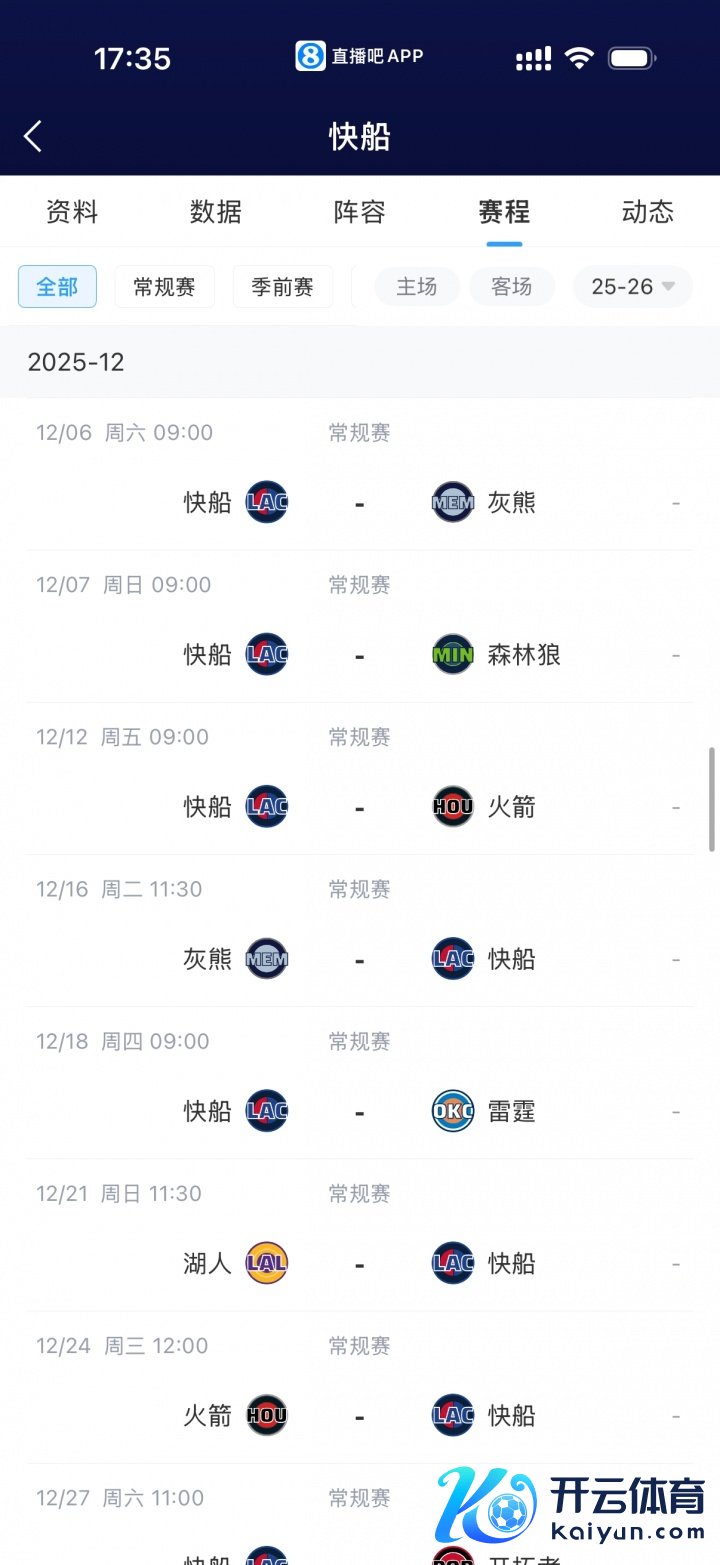The image size is (720, 1565).
Task: Switch to the 资料 tab
Action: coord(72,212)
